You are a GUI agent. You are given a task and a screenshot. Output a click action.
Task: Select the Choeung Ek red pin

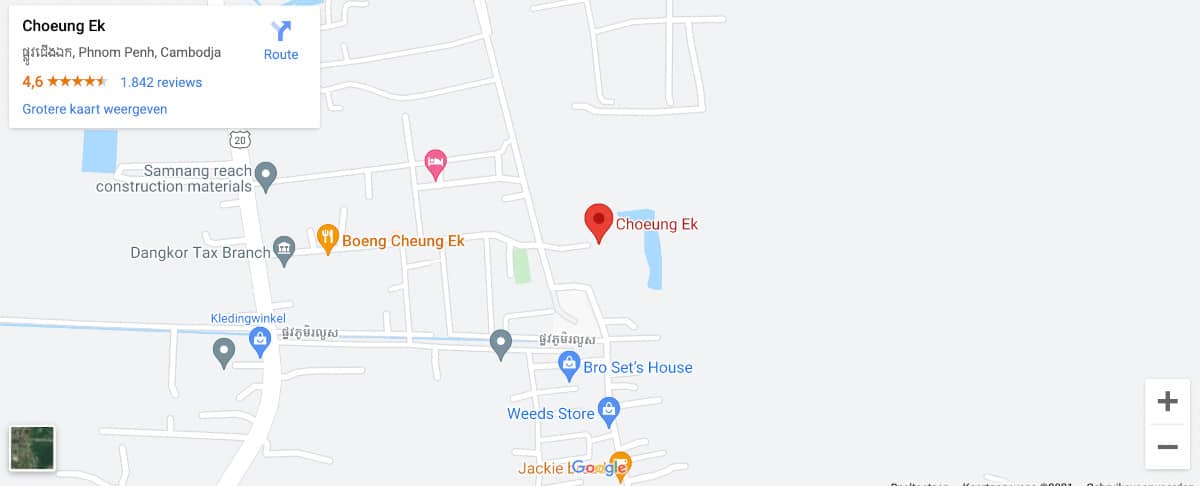click(x=598, y=221)
